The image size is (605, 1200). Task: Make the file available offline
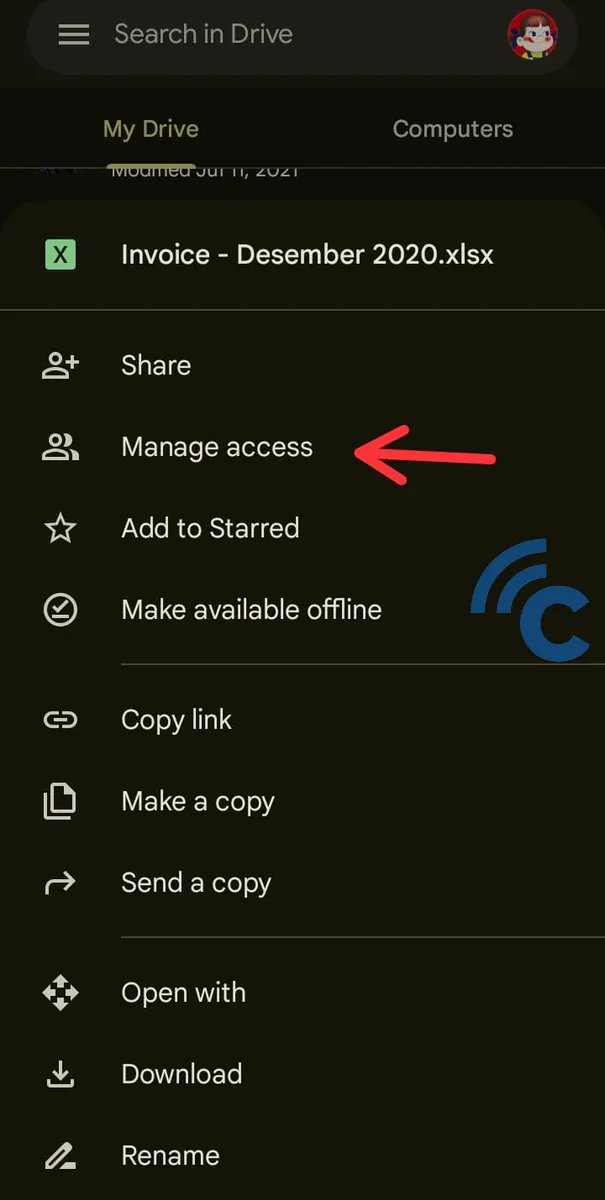point(251,610)
